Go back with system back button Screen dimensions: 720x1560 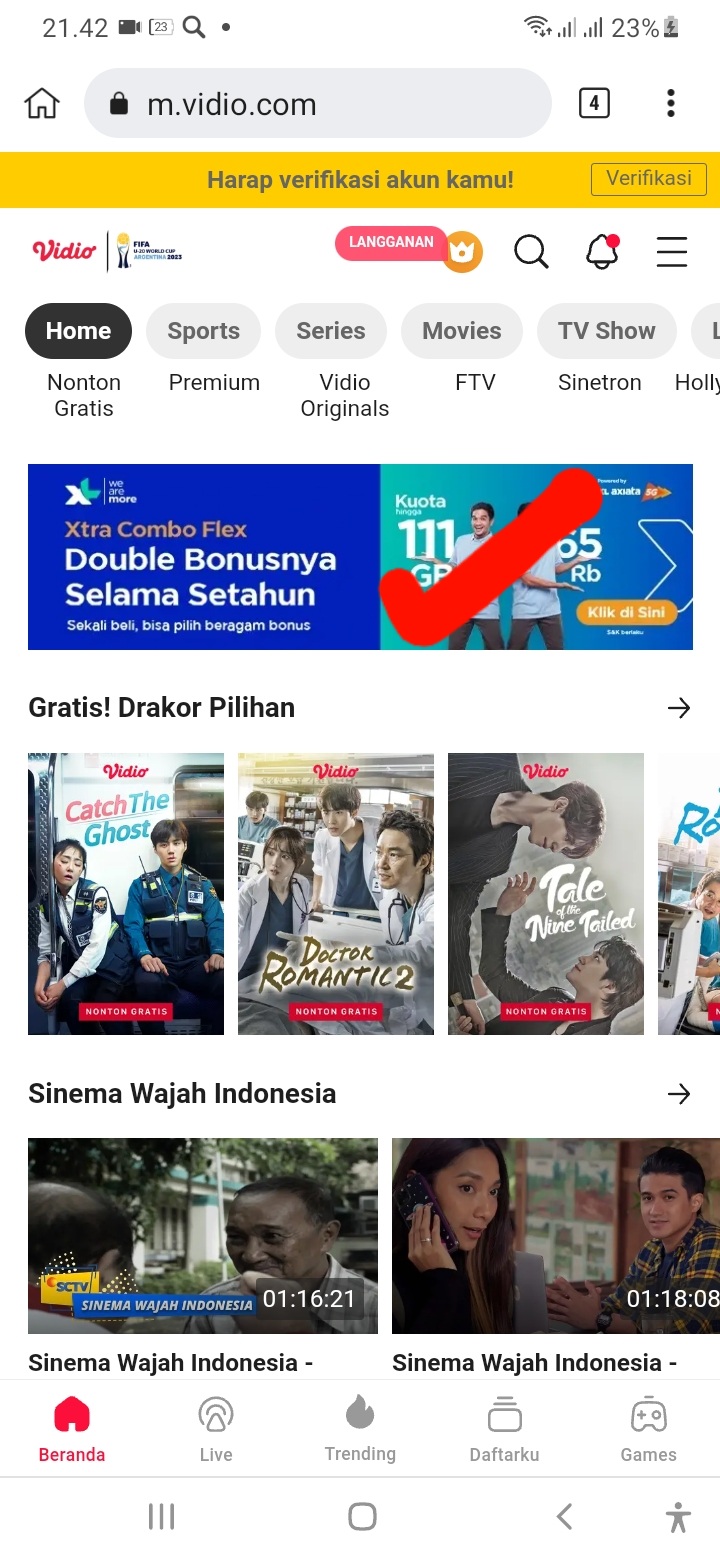click(x=564, y=1516)
